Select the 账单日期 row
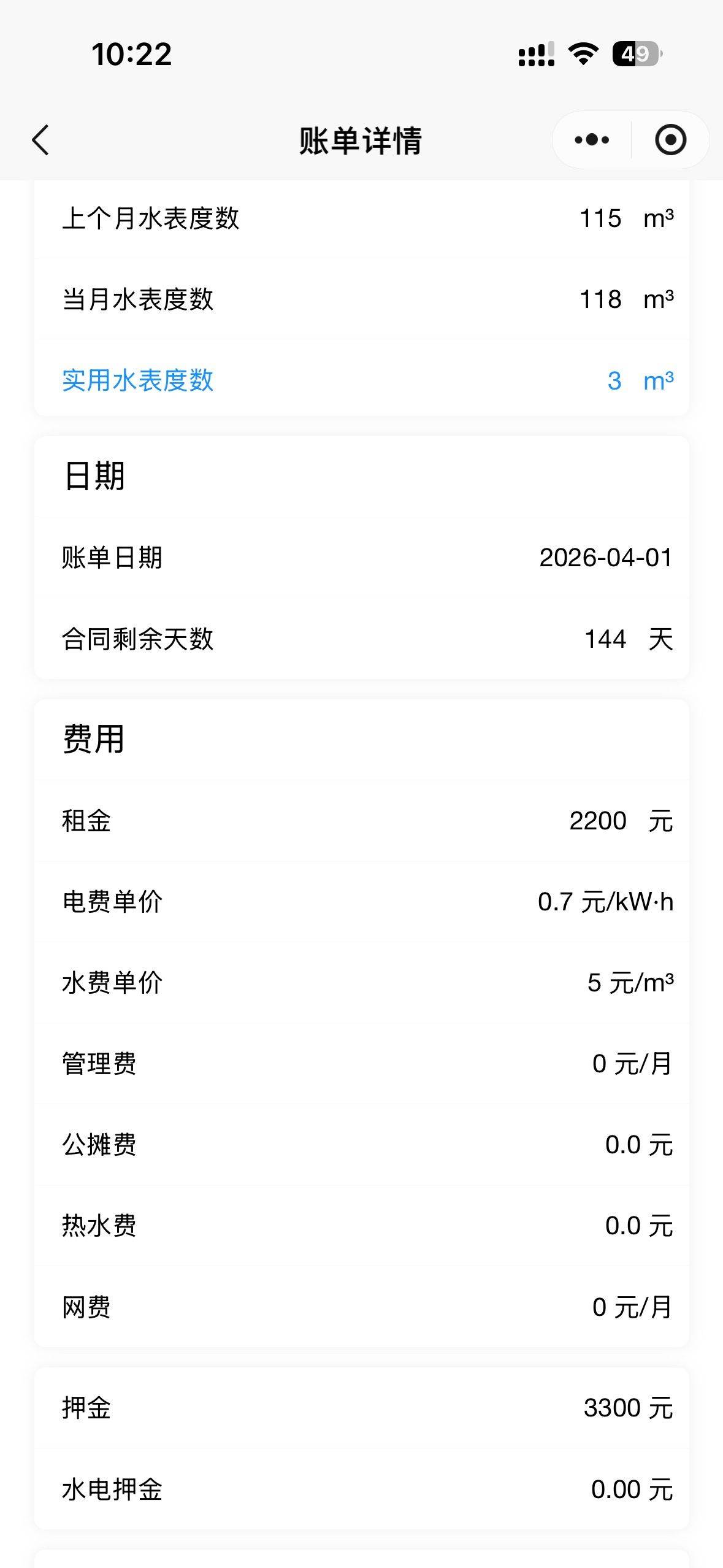 362,558
